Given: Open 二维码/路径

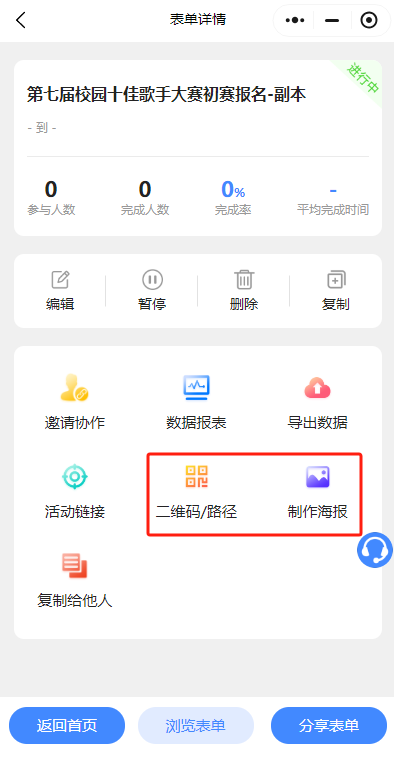Looking at the screenshot, I should [197, 491].
